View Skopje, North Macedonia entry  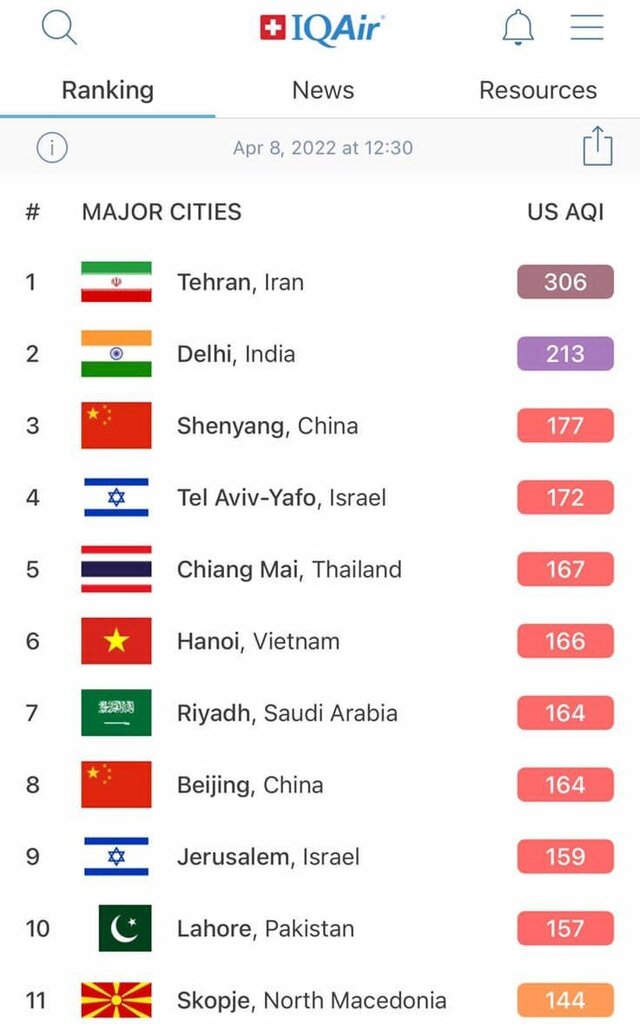coord(311,1000)
